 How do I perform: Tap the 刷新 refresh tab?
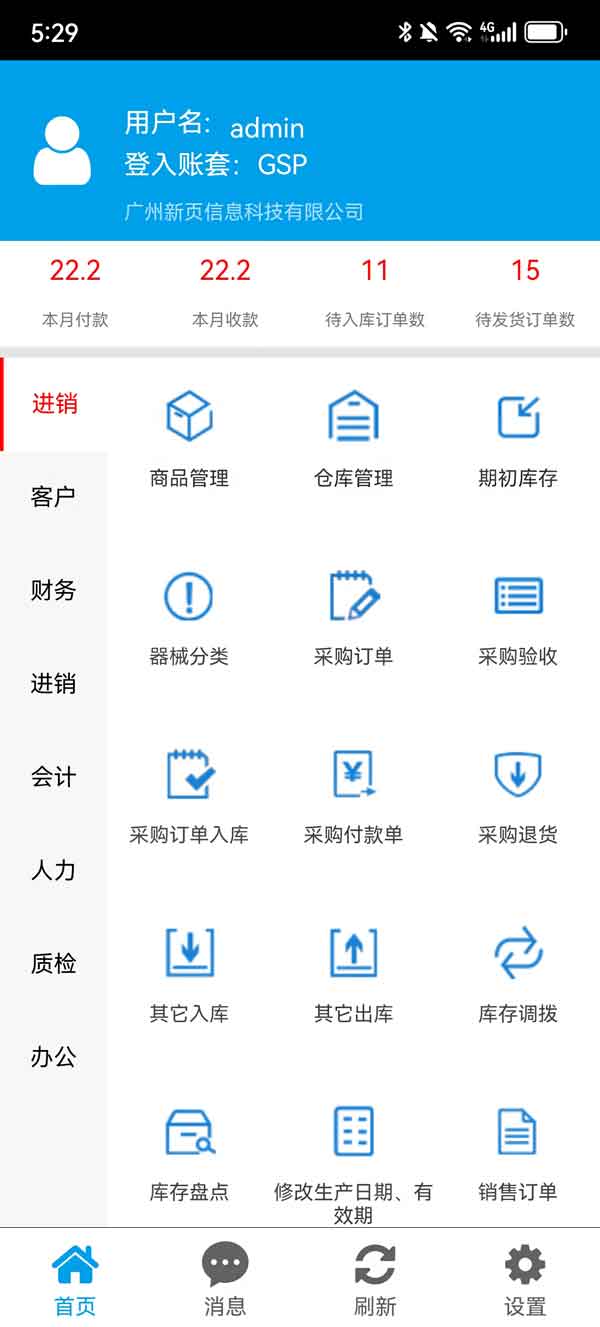click(x=375, y=1279)
